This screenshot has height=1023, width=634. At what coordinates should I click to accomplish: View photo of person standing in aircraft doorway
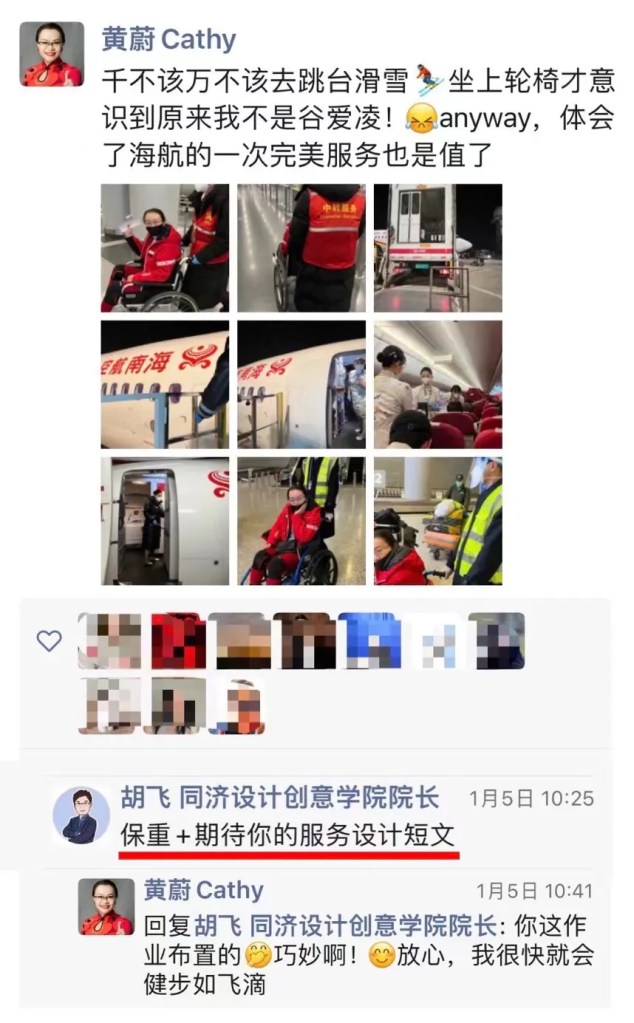point(164,521)
